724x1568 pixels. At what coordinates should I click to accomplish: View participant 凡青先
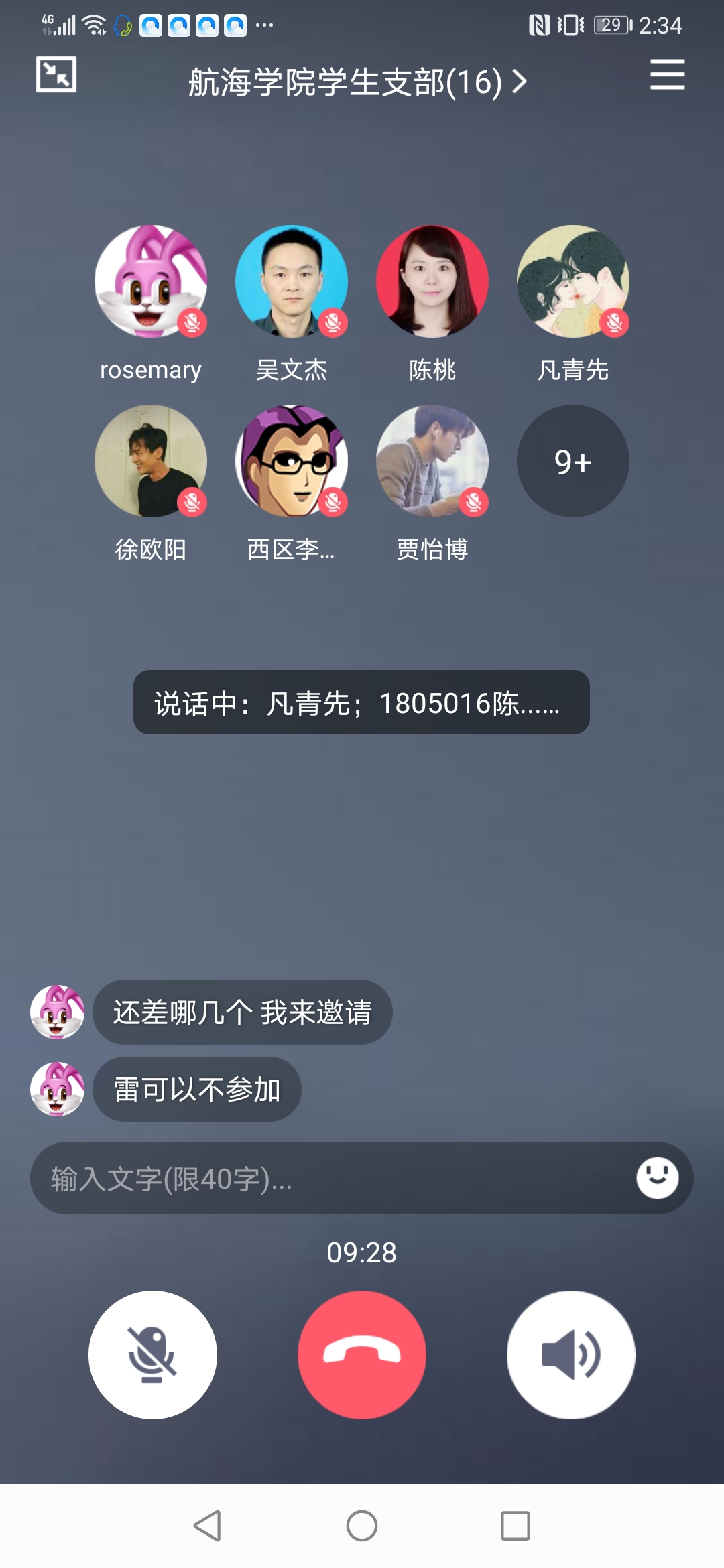point(573,281)
